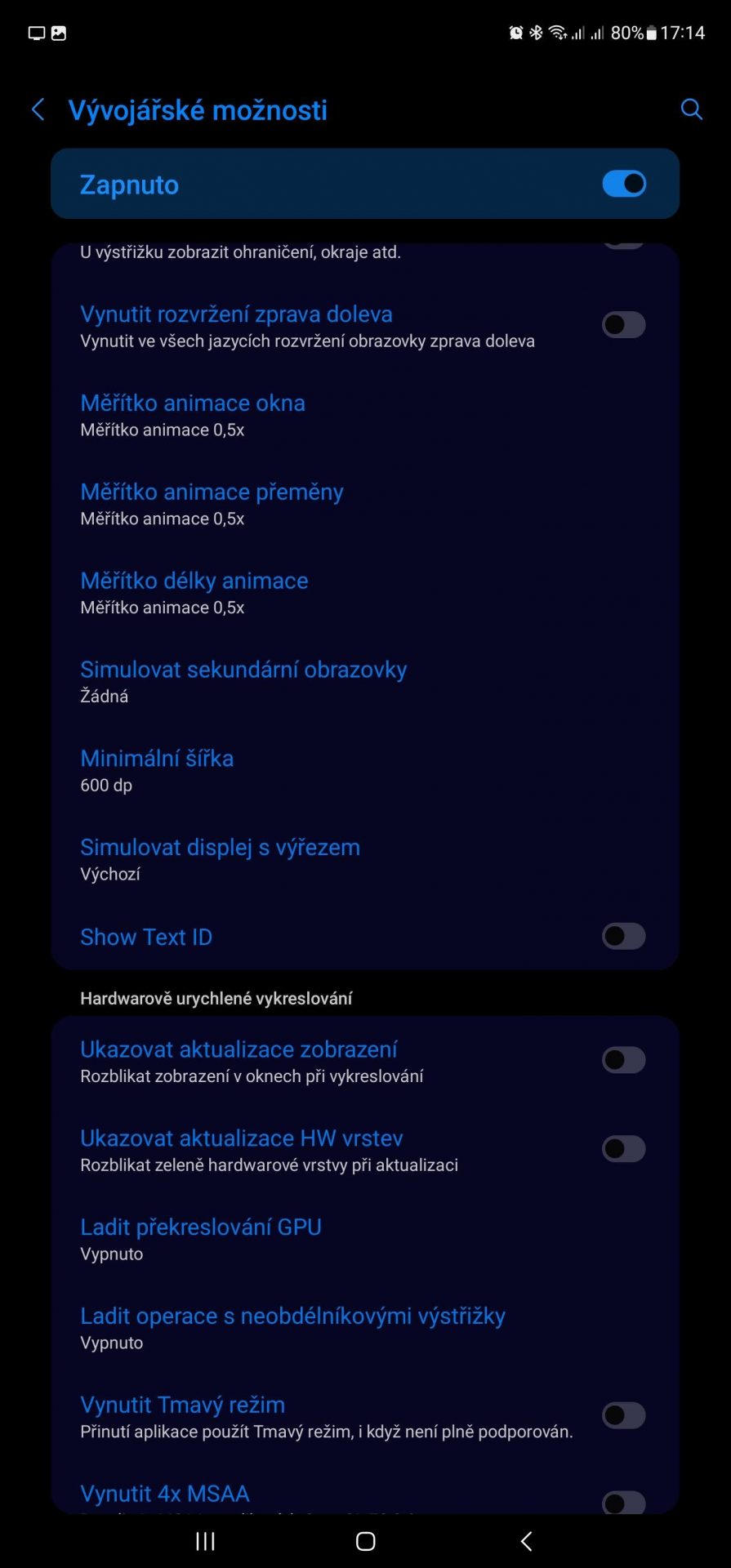Go to the home screen
This screenshot has width=731, height=1568.
[x=365, y=1541]
